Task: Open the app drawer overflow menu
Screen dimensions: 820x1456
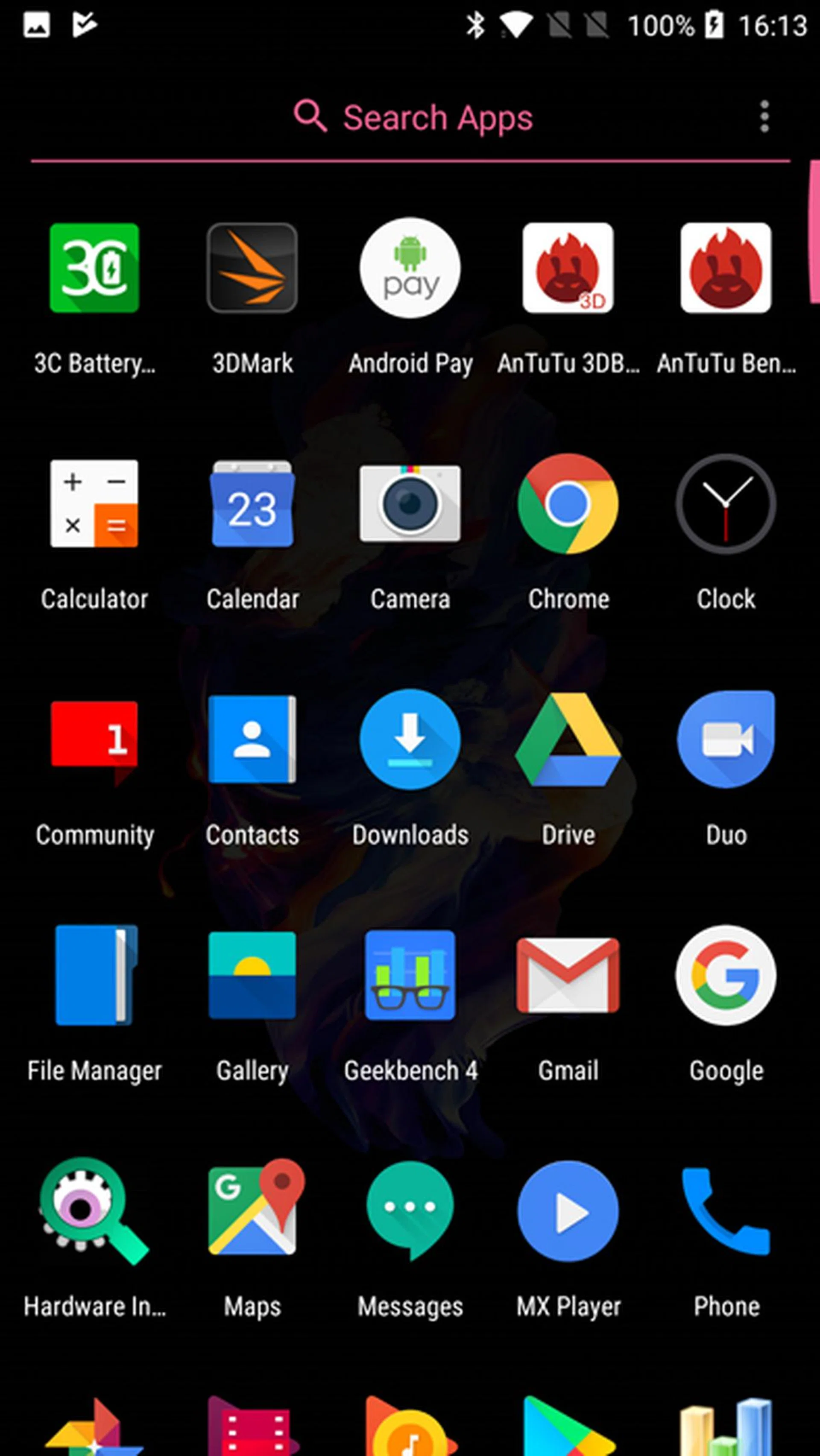Action: (x=764, y=117)
